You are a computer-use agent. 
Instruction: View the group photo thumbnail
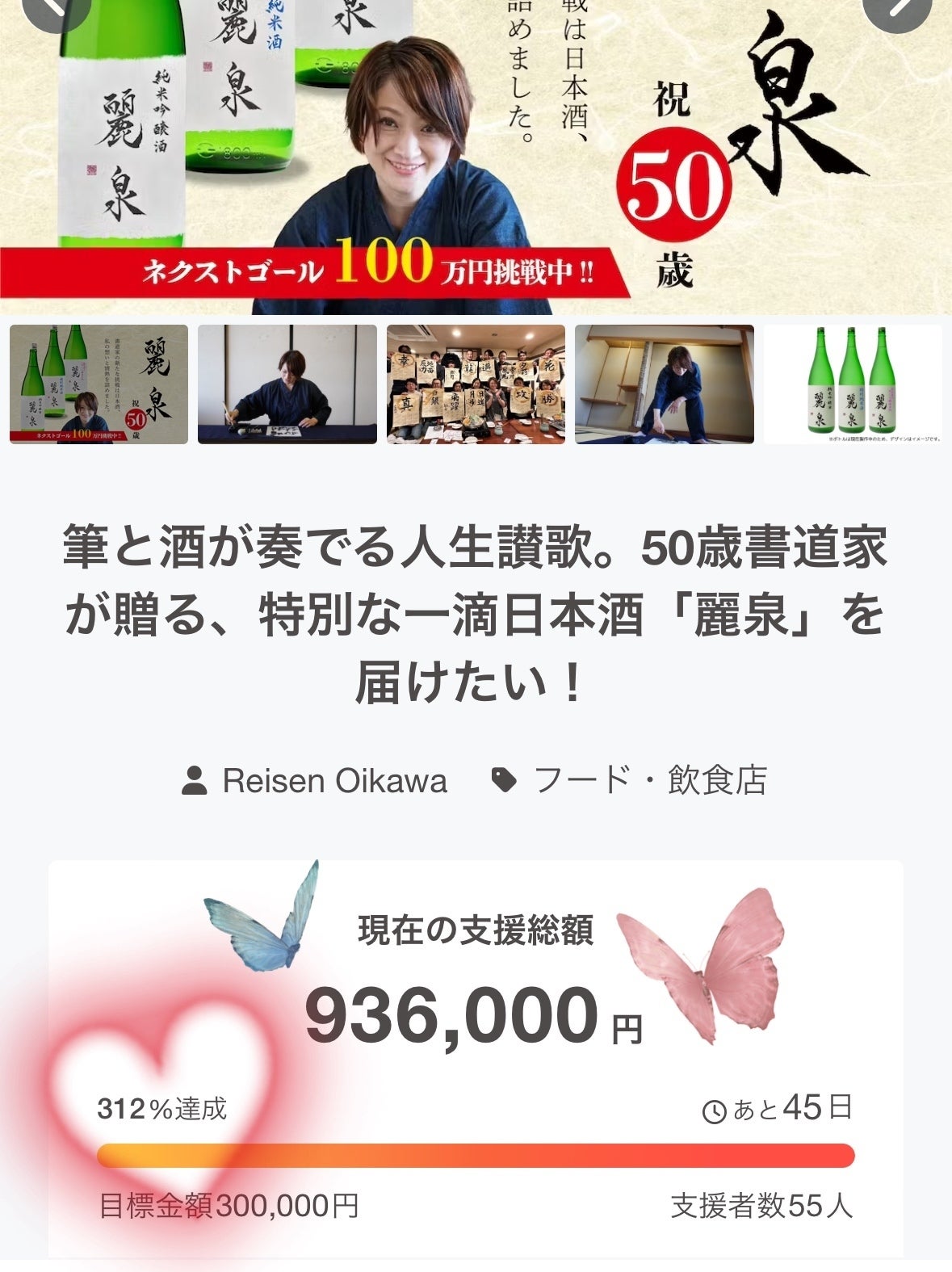(476, 384)
